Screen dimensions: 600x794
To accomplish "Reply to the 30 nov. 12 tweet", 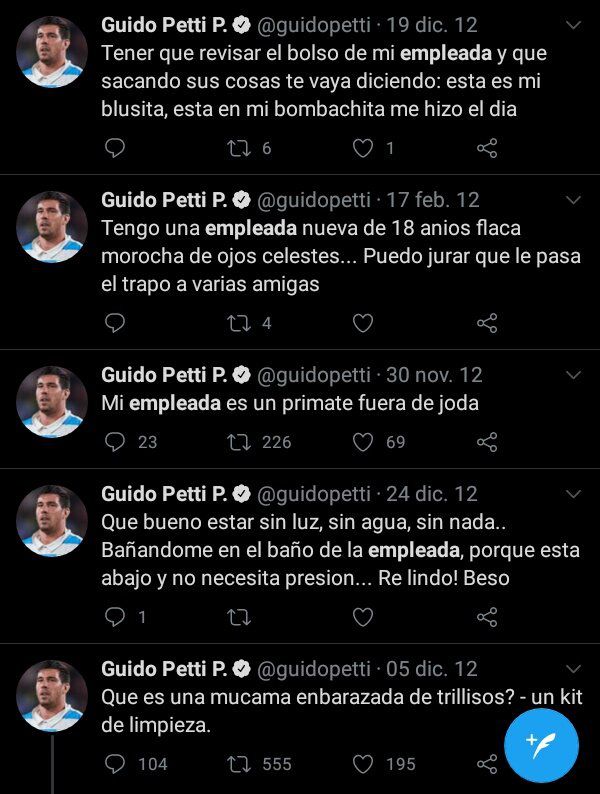I will coord(115,441).
